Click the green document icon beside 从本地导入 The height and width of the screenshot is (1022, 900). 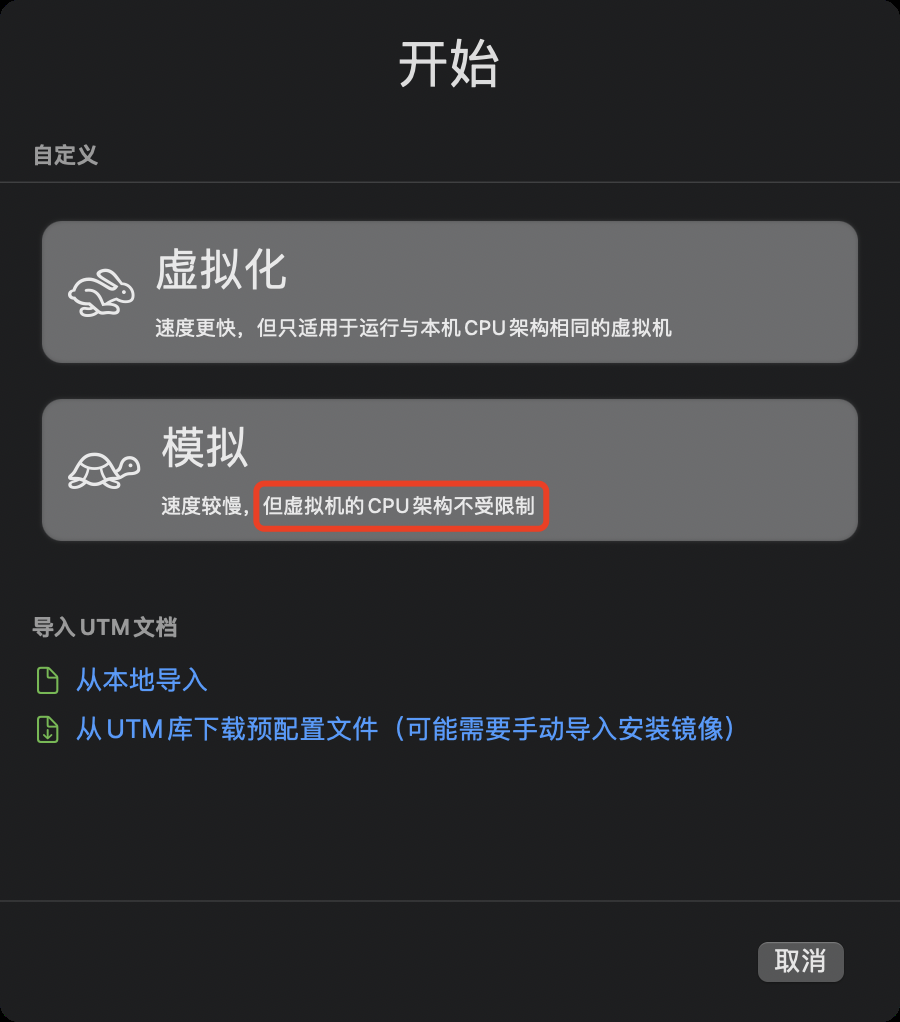tap(47, 680)
